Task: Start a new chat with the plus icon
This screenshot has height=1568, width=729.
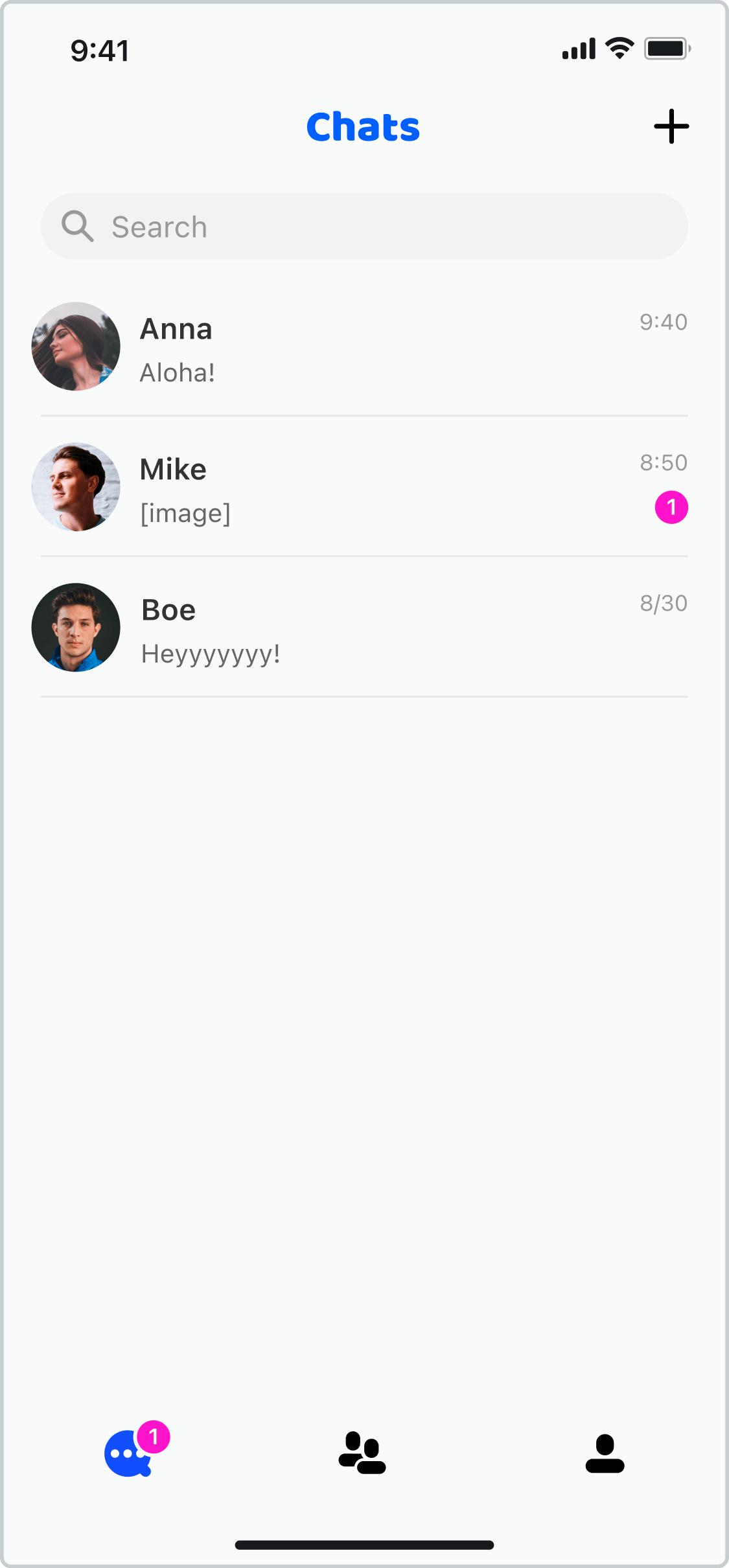Action: [671, 126]
